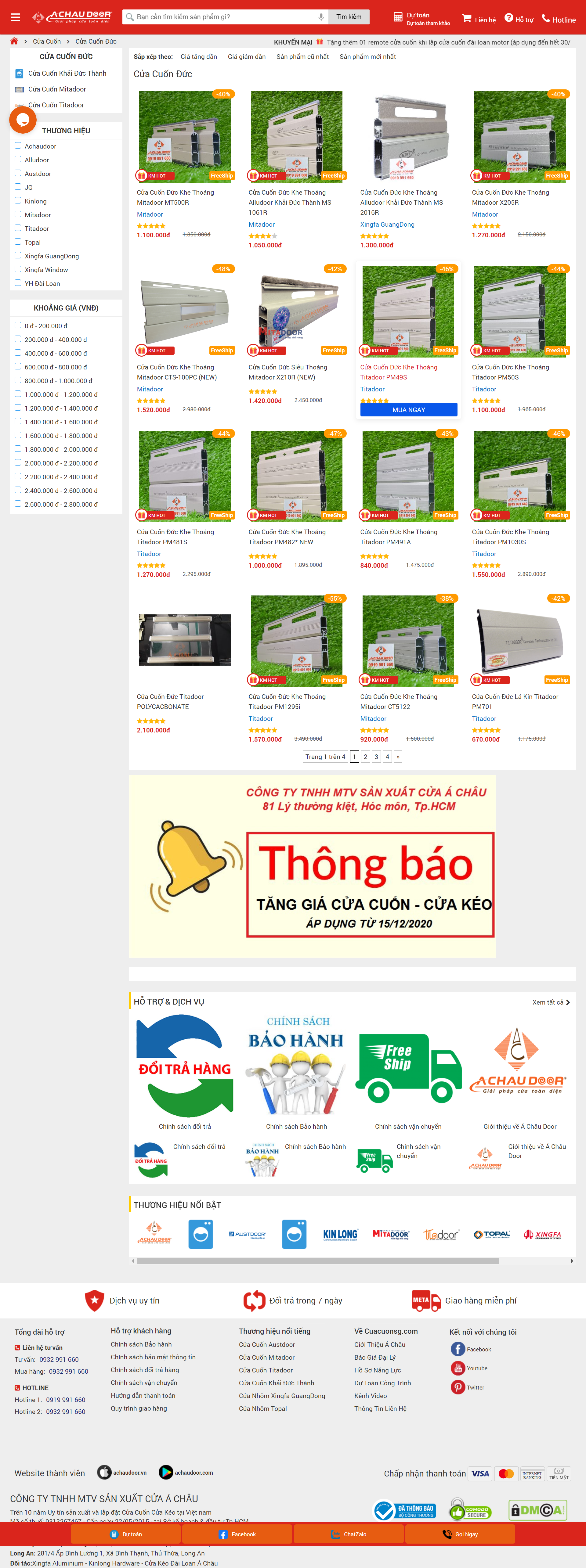The height and width of the screenshot is (1568, 586).
Task: Open the hamburger menu
Action: [x=16, y=17]
